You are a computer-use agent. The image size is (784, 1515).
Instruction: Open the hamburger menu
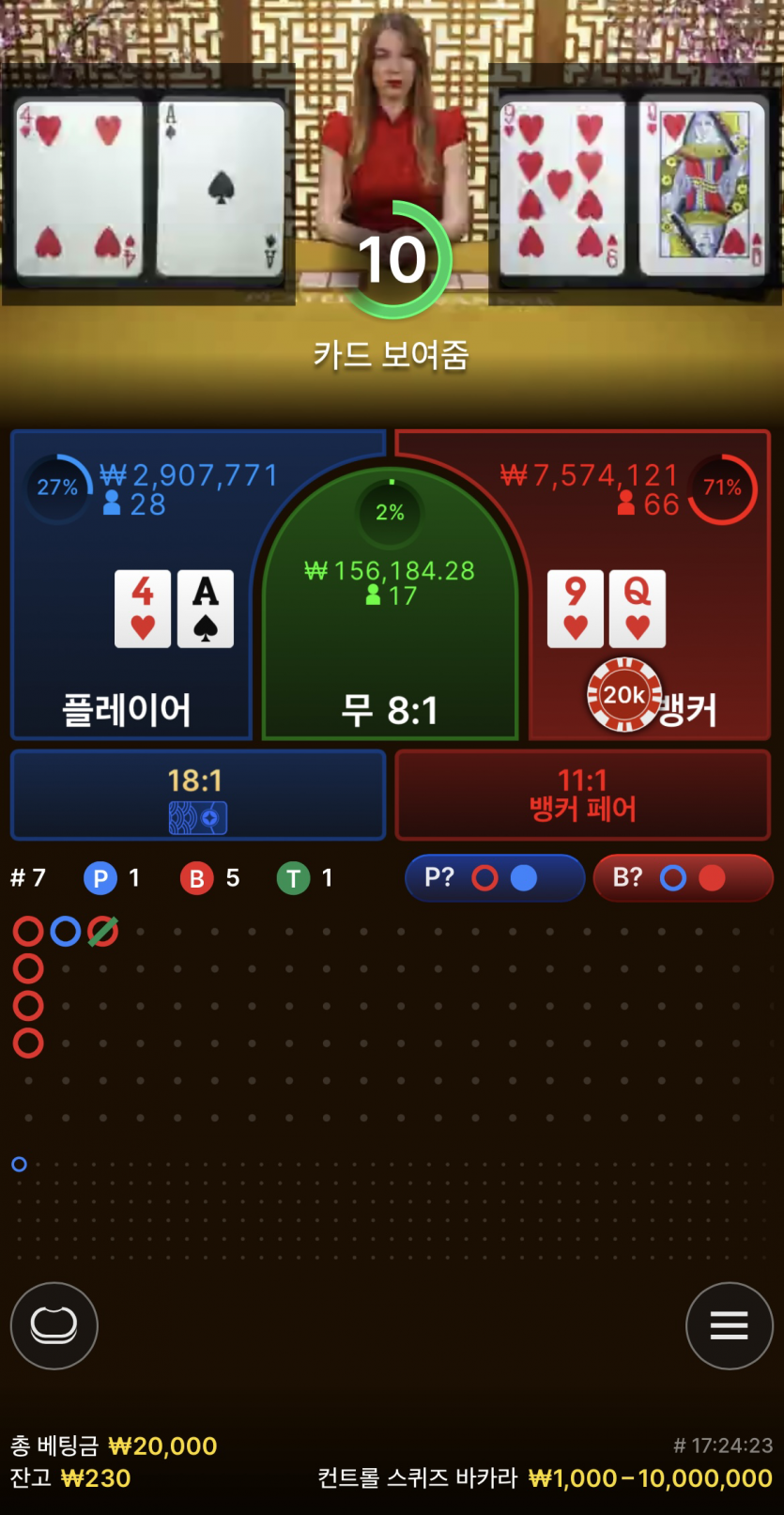(x=729, y=1325)
